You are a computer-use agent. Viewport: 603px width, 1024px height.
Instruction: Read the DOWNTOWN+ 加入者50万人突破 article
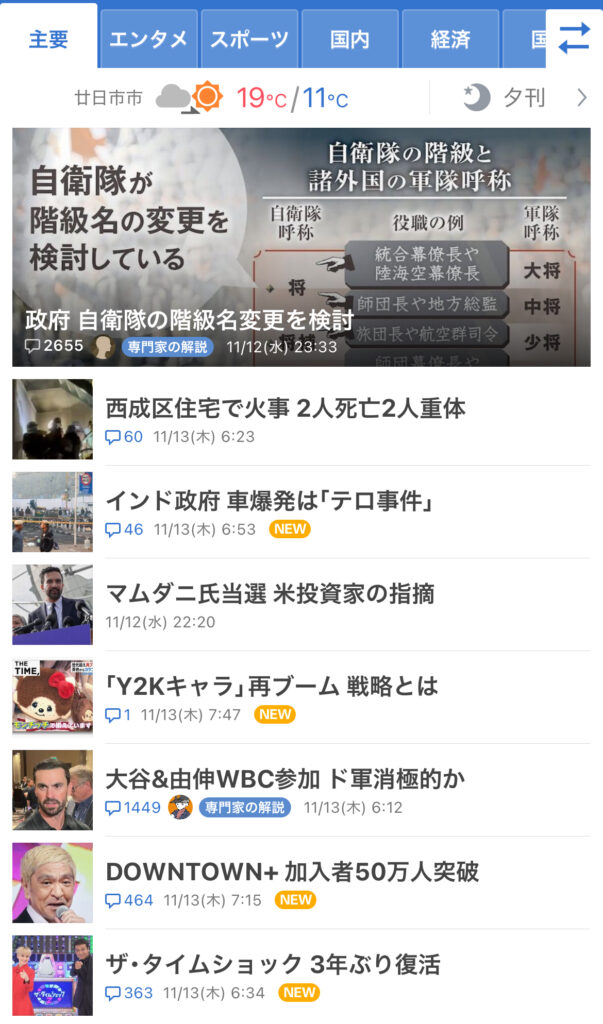(x=292, y=871)
